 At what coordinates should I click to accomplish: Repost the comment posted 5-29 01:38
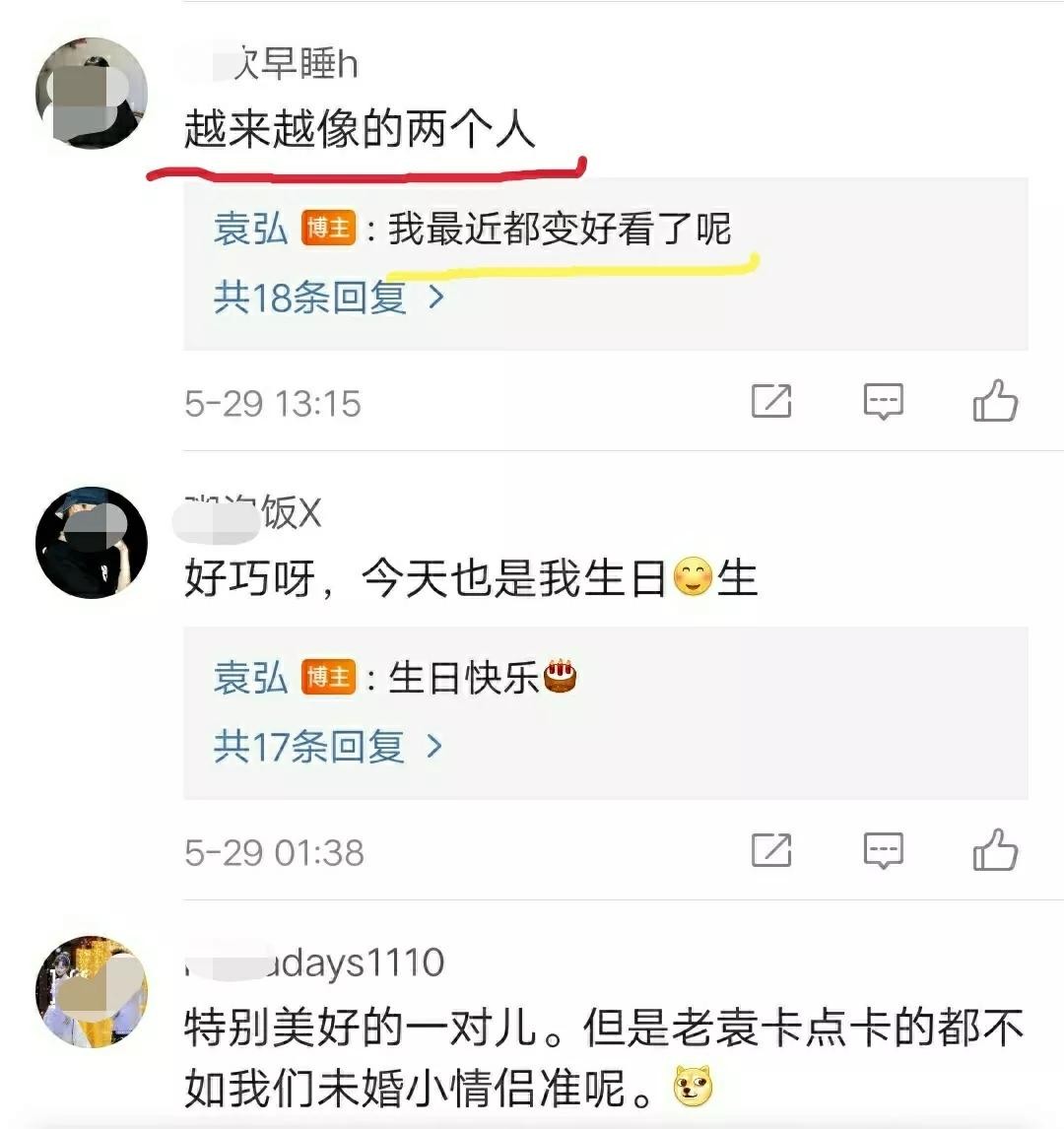tap(771, 849)
